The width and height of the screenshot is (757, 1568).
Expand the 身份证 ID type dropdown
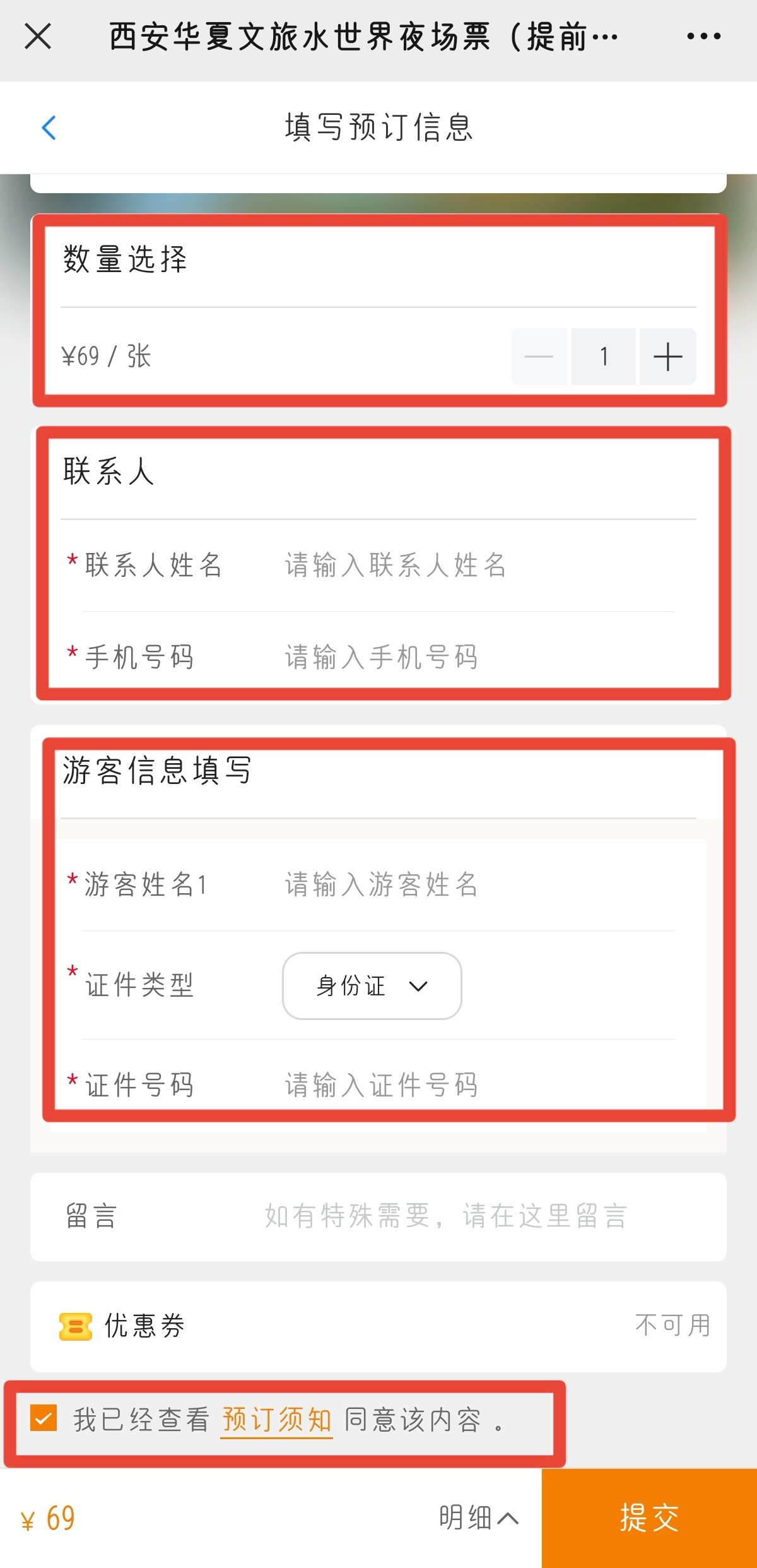(372, 986)
